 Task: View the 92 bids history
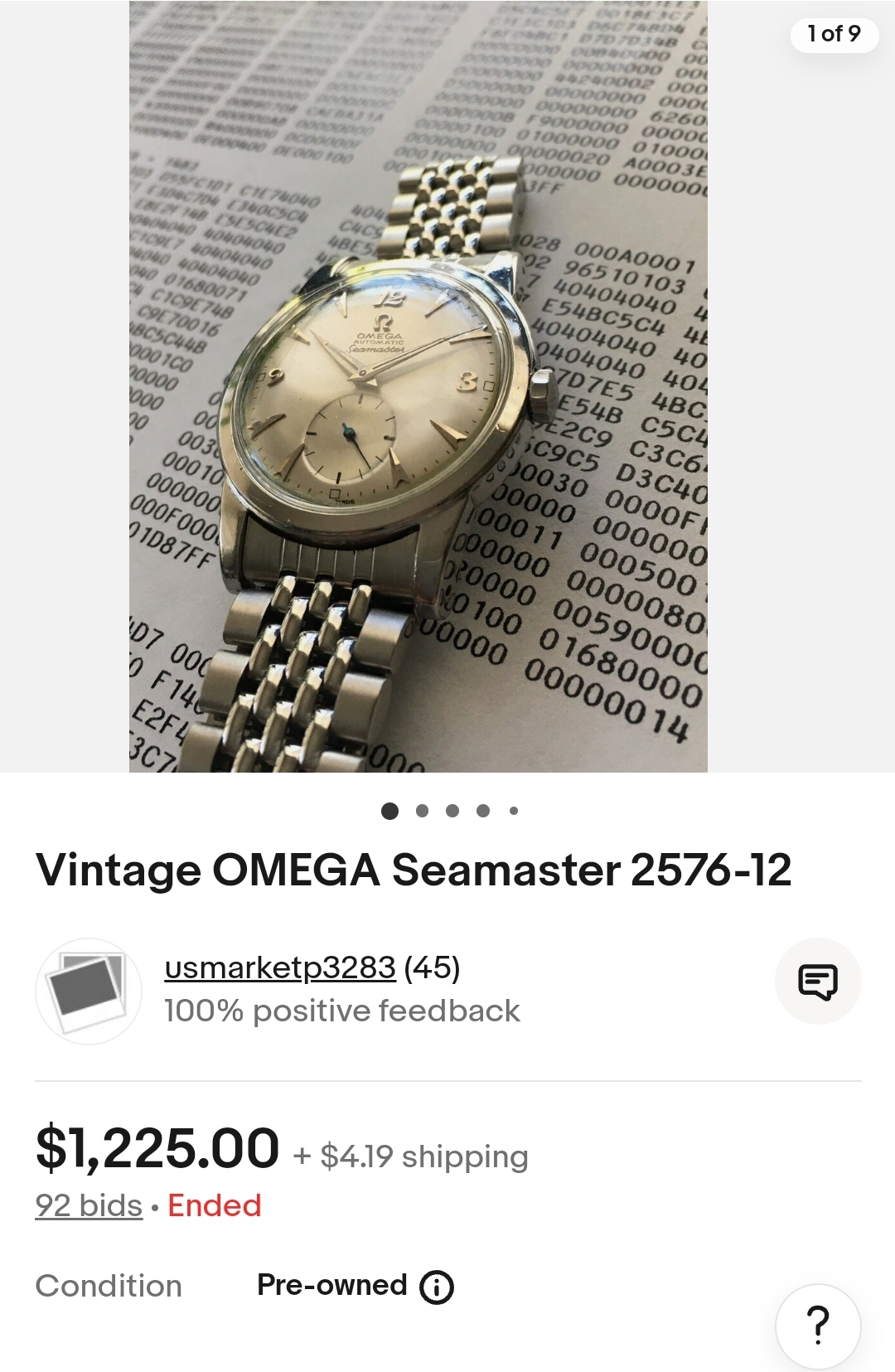click(89, 1205)
